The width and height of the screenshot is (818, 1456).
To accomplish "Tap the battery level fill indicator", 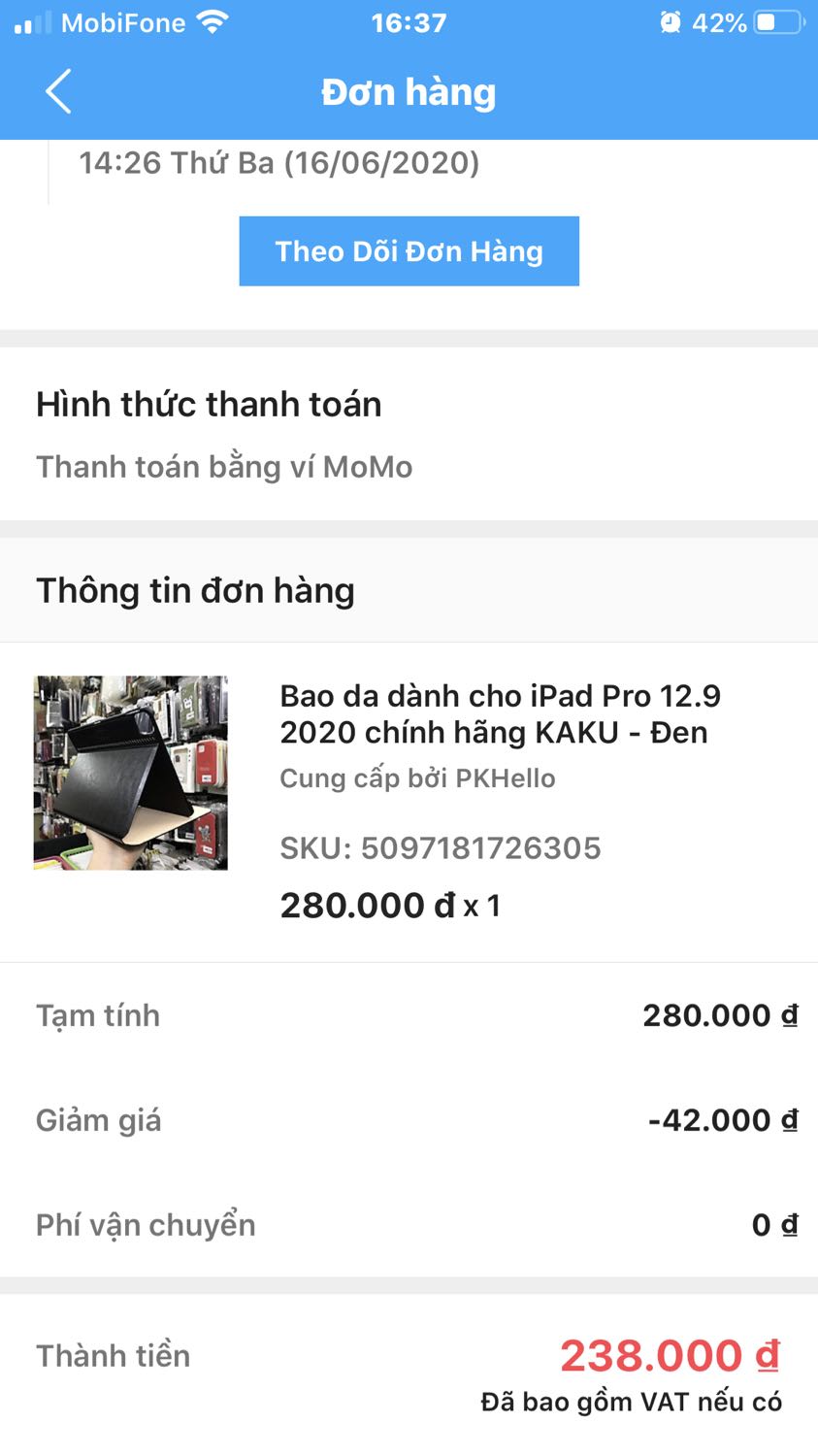I will click(x=767, y=21).
